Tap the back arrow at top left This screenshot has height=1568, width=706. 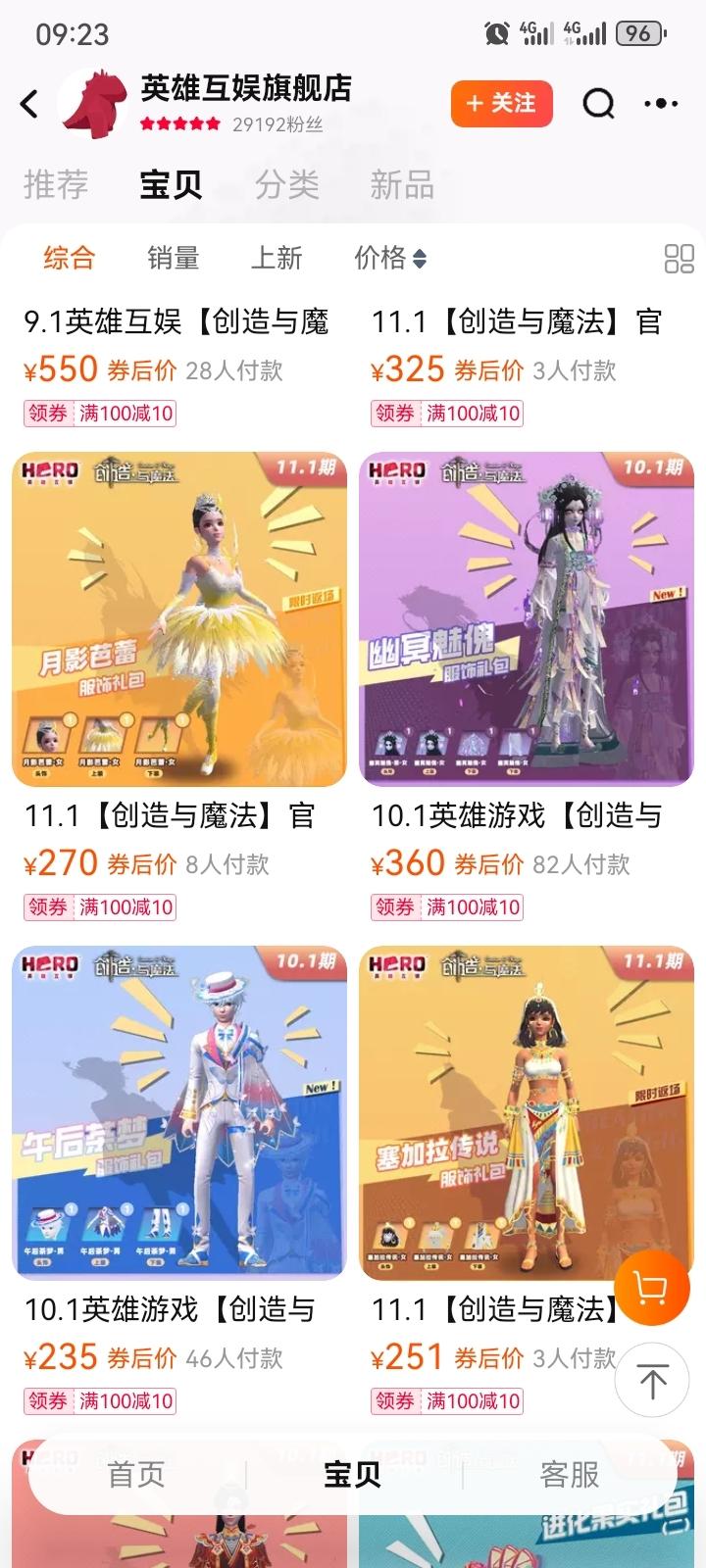coord(27,103)
